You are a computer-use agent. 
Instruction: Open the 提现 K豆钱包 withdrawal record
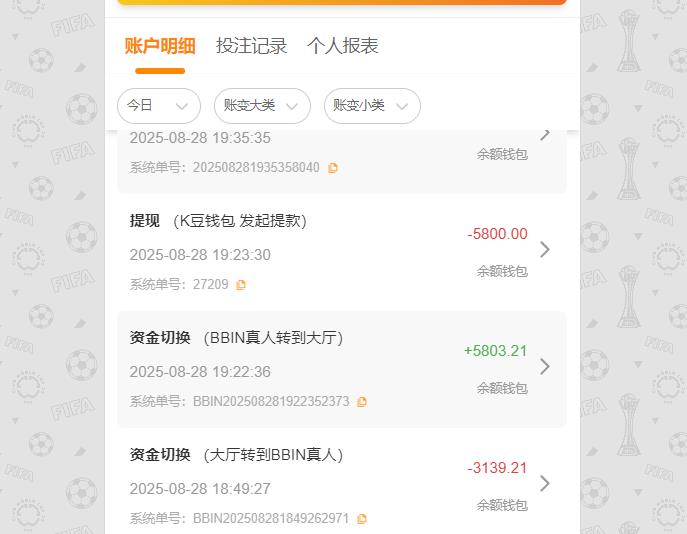341,251
